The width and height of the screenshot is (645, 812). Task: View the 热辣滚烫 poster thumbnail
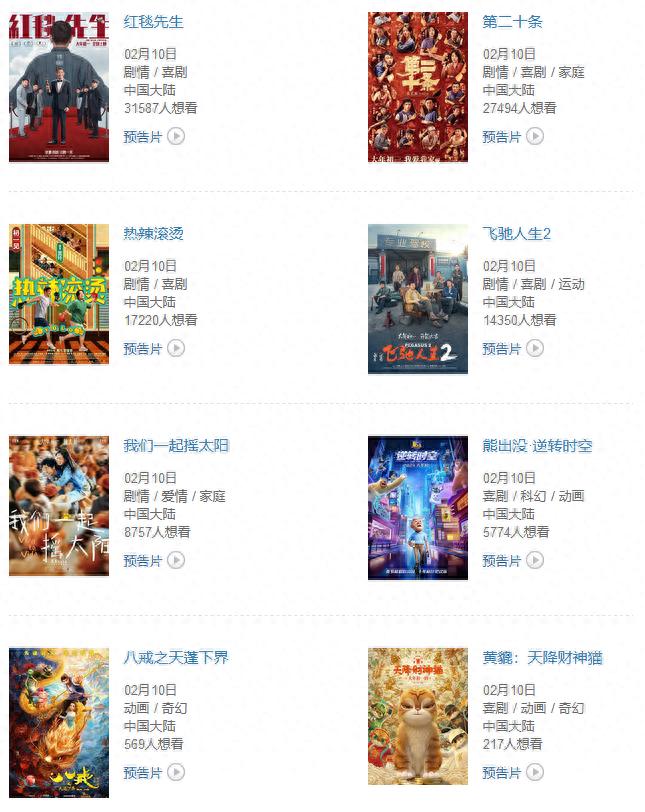tap(59, 293)
